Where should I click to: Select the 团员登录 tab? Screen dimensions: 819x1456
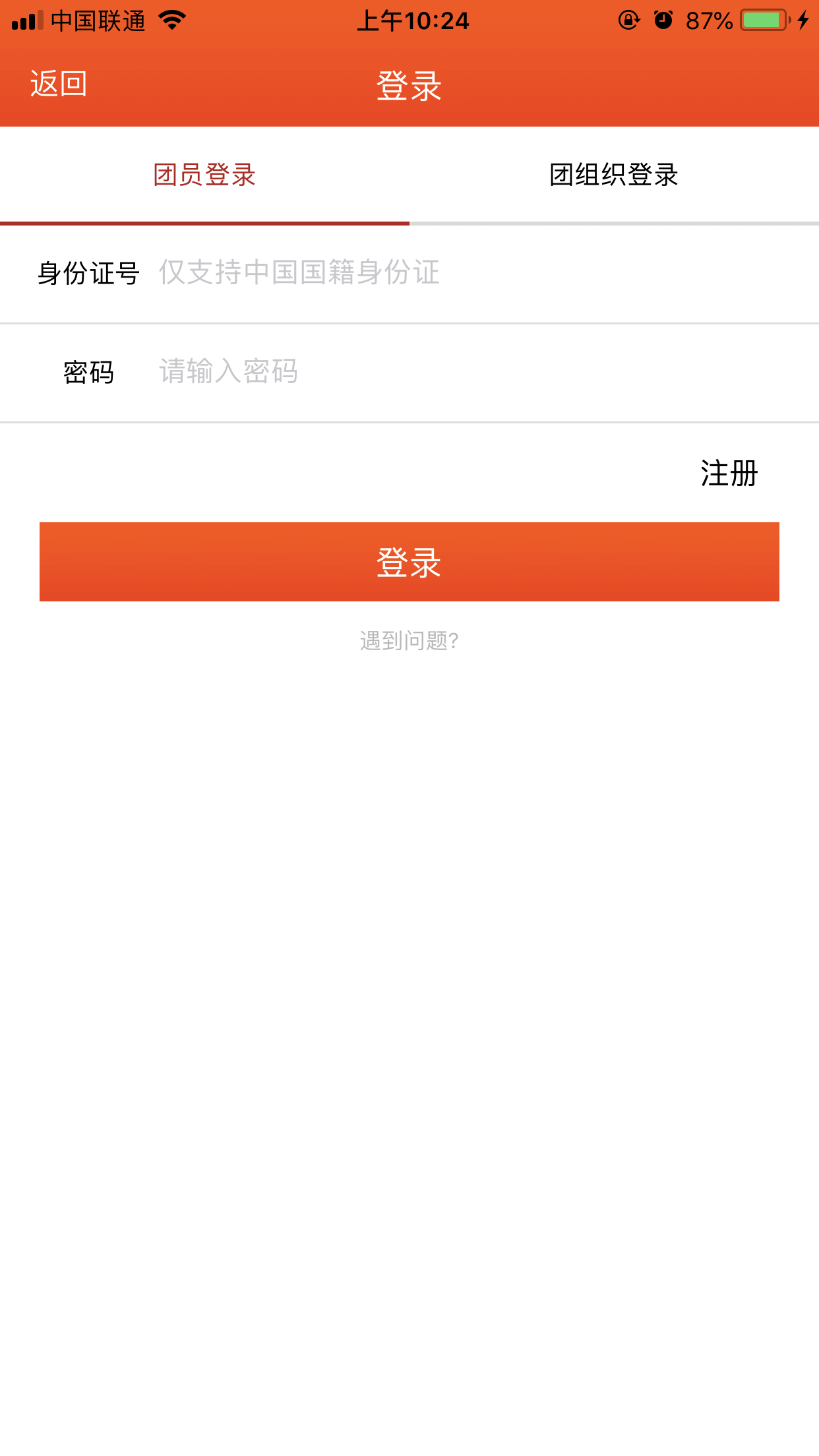[x=204, y=175]
